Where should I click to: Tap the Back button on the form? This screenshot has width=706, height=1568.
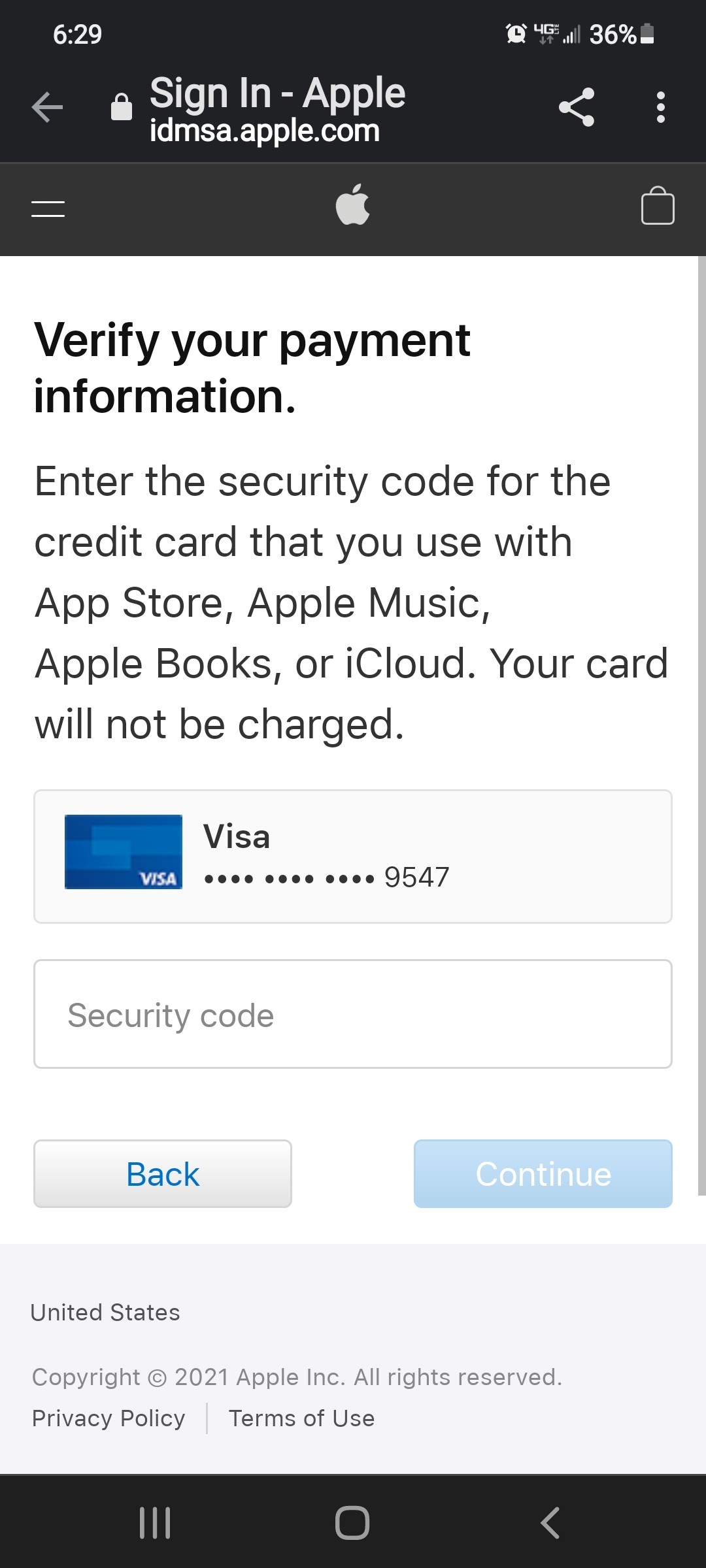coord(162,1173)
